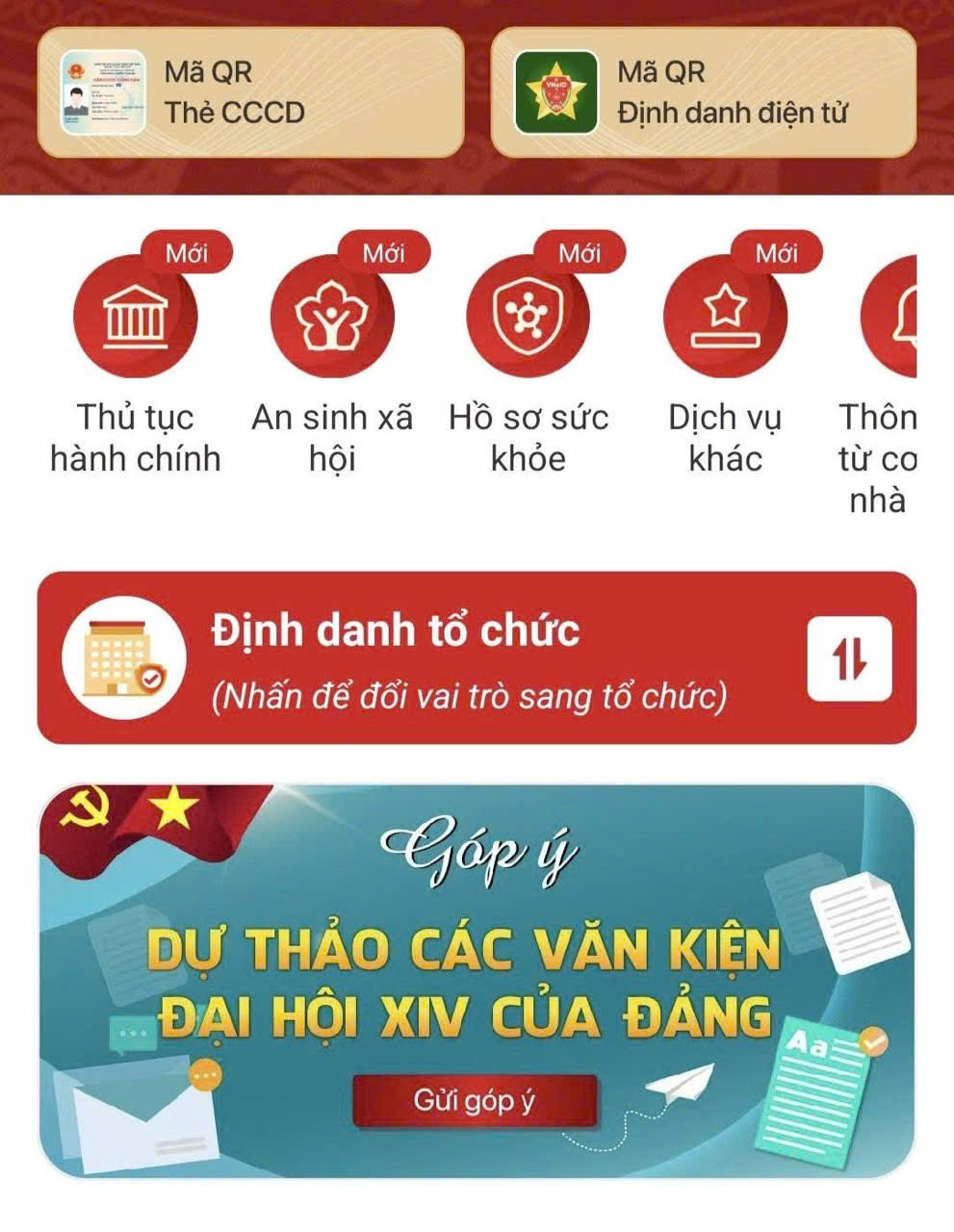Switch role via Định danh tổ chức banner
Image resolution: width=954 pixels, height=1232 pixels.
pos(477,658)
